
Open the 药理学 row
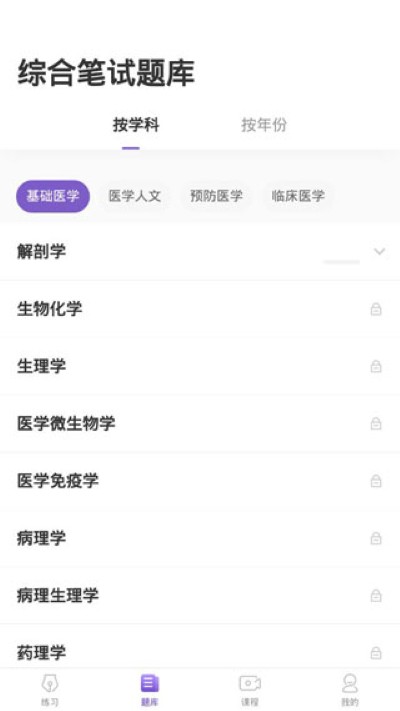pyautogui.click(x=200, y=647)
